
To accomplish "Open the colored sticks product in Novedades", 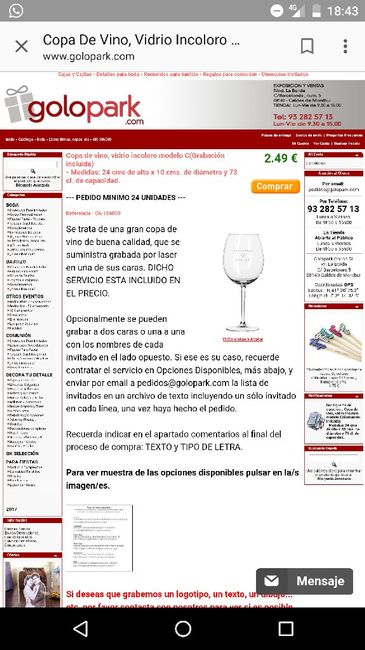I will coord(333,338).
